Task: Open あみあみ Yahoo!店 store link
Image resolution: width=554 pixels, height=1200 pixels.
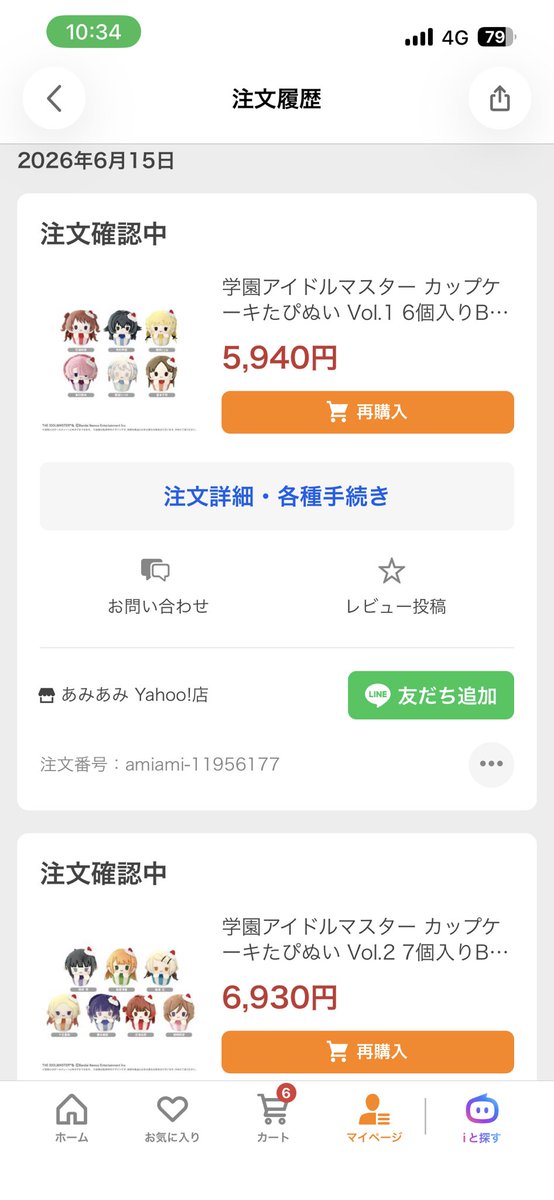Action: click(x=123, y=695)
